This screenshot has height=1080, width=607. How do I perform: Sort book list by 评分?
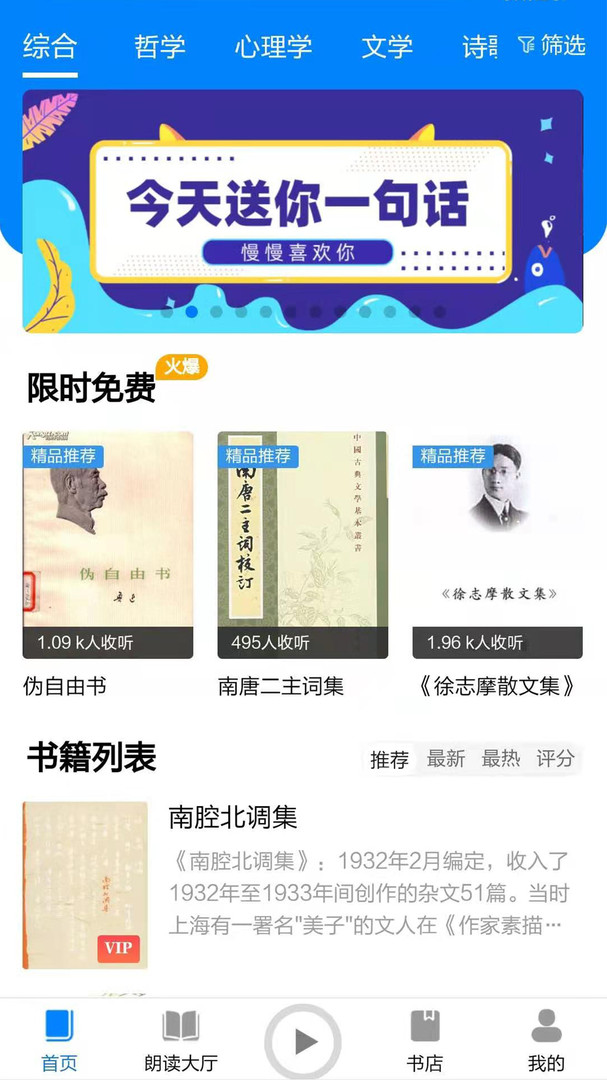(x=555, y=759)
